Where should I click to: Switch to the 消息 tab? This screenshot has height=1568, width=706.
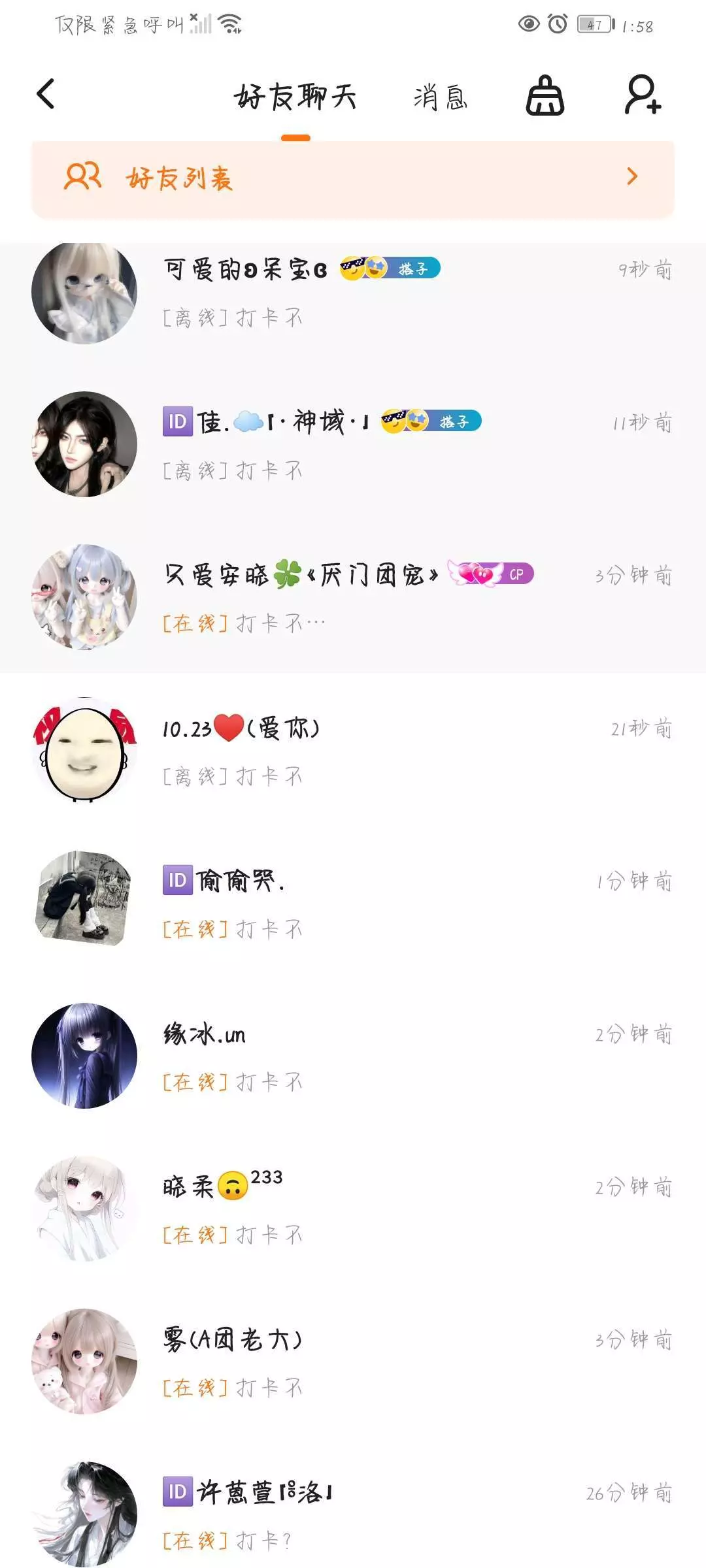tap(440, 98)
